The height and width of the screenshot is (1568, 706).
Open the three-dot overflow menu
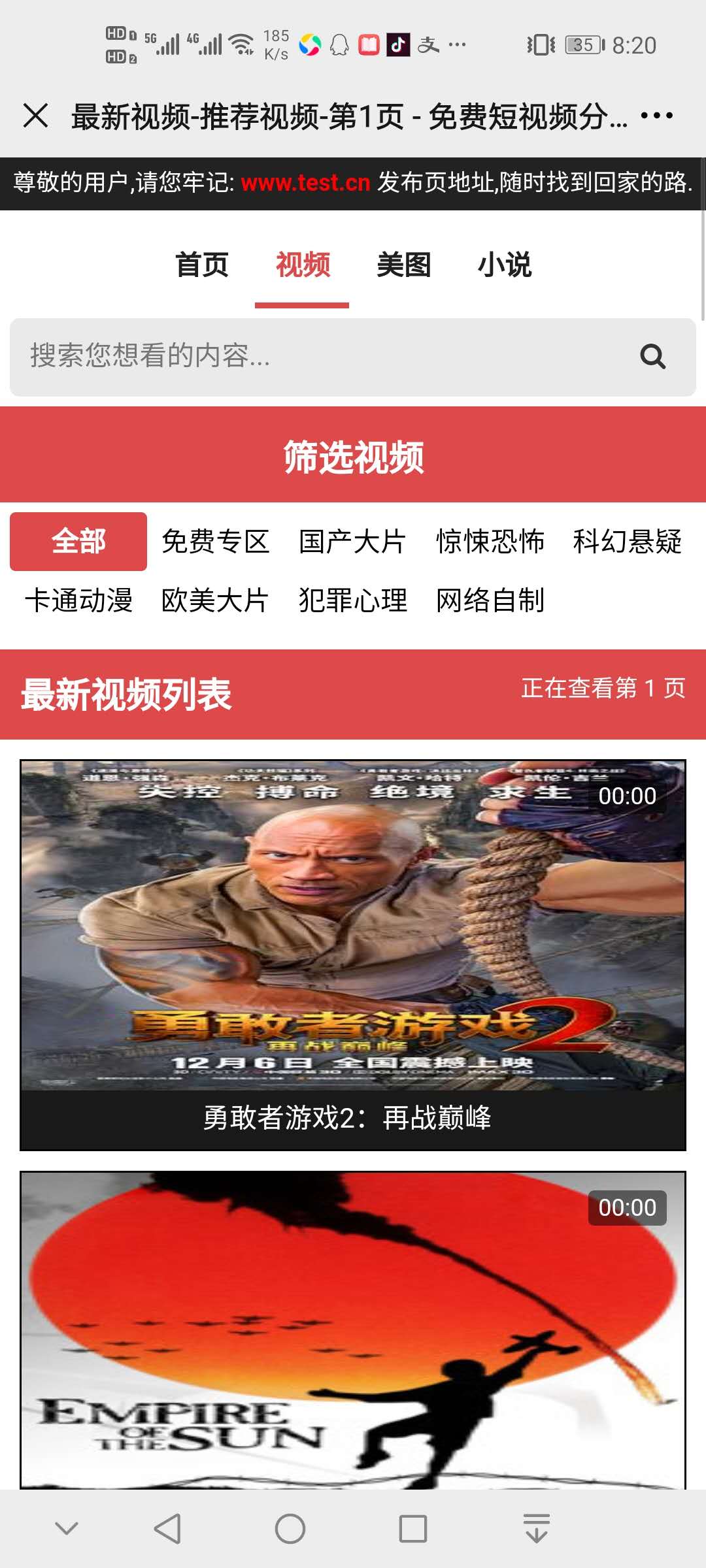click(656, 116)
